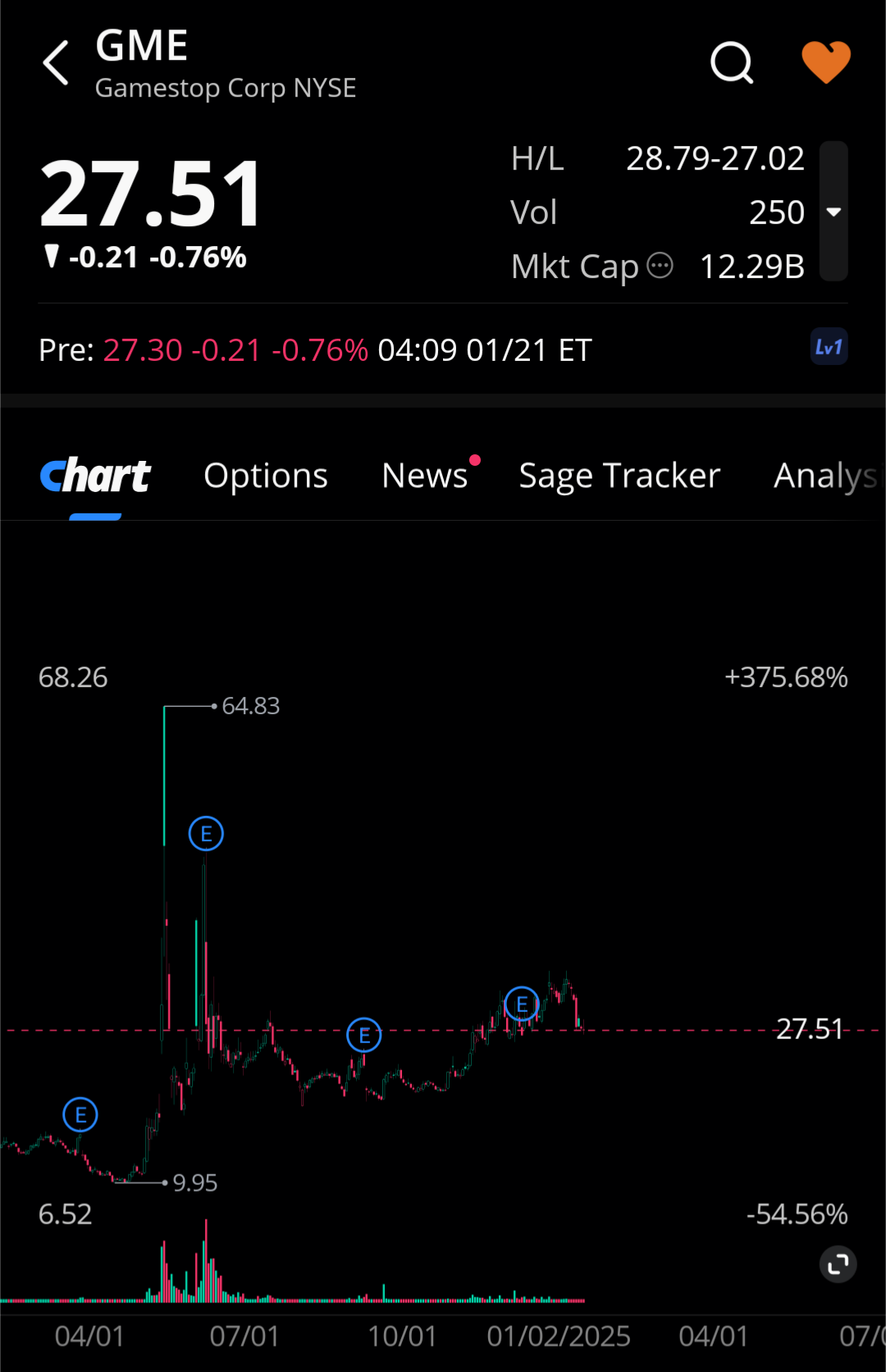Tap the earnings marker near 01/02/2025
The image size is (886, 1372).
click(x=522, y=1004)
